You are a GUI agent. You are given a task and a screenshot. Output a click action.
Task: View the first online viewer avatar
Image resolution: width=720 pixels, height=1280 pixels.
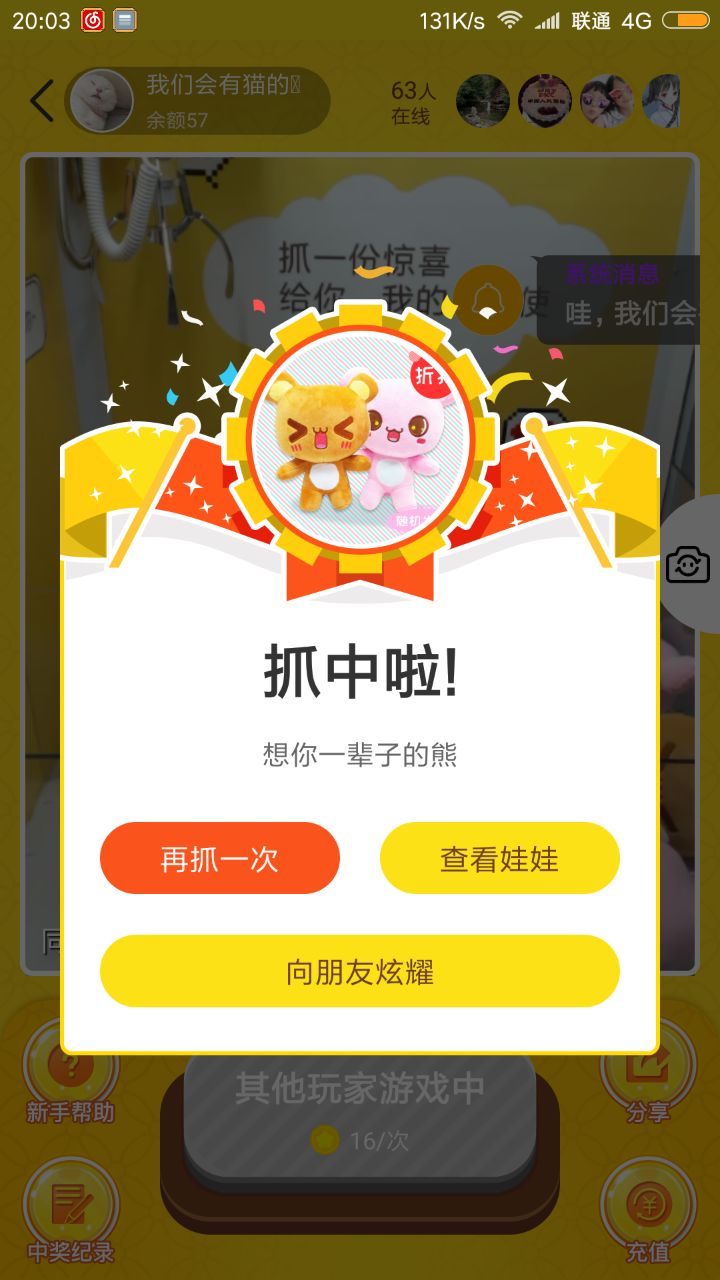click(483, 101)
